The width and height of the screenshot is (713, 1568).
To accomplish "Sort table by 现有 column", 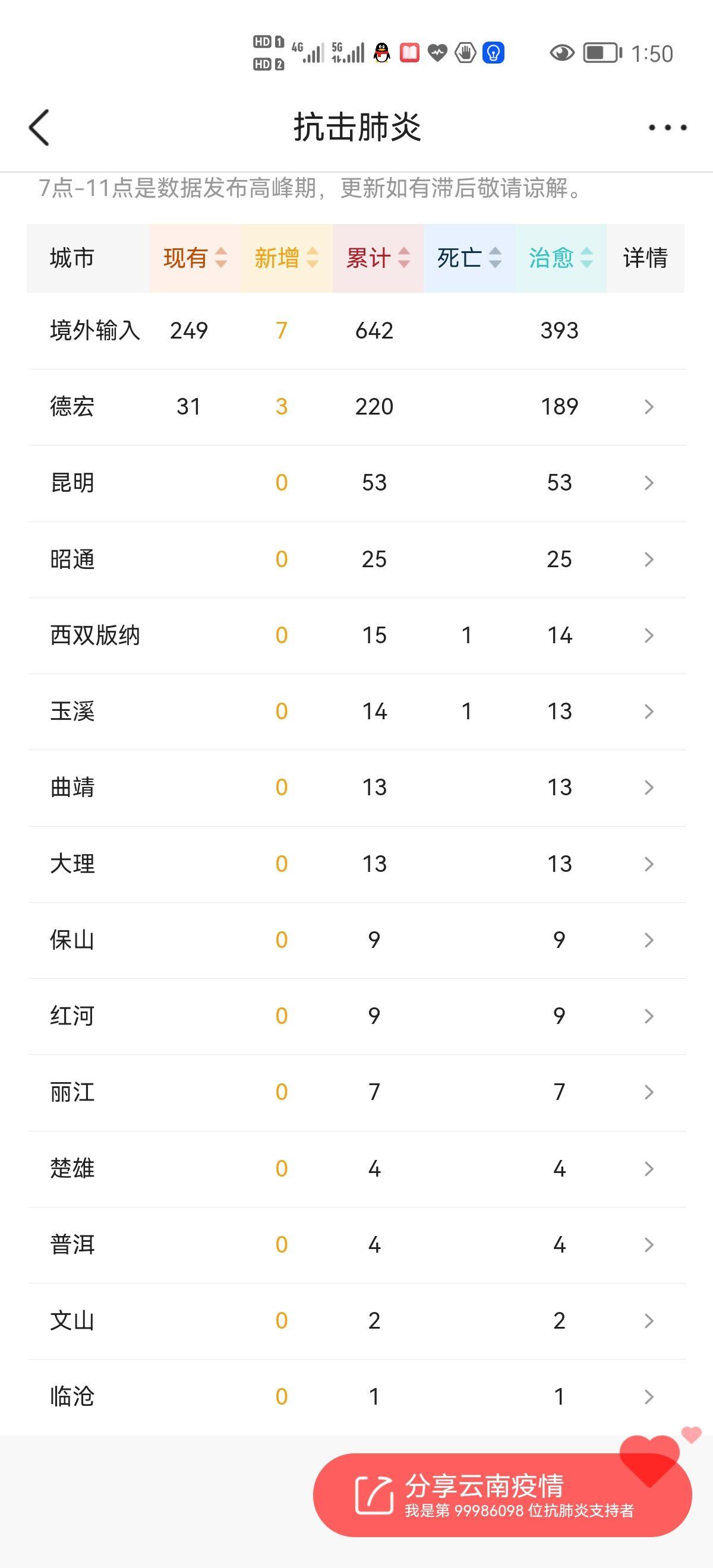I will tap(195, 258).
